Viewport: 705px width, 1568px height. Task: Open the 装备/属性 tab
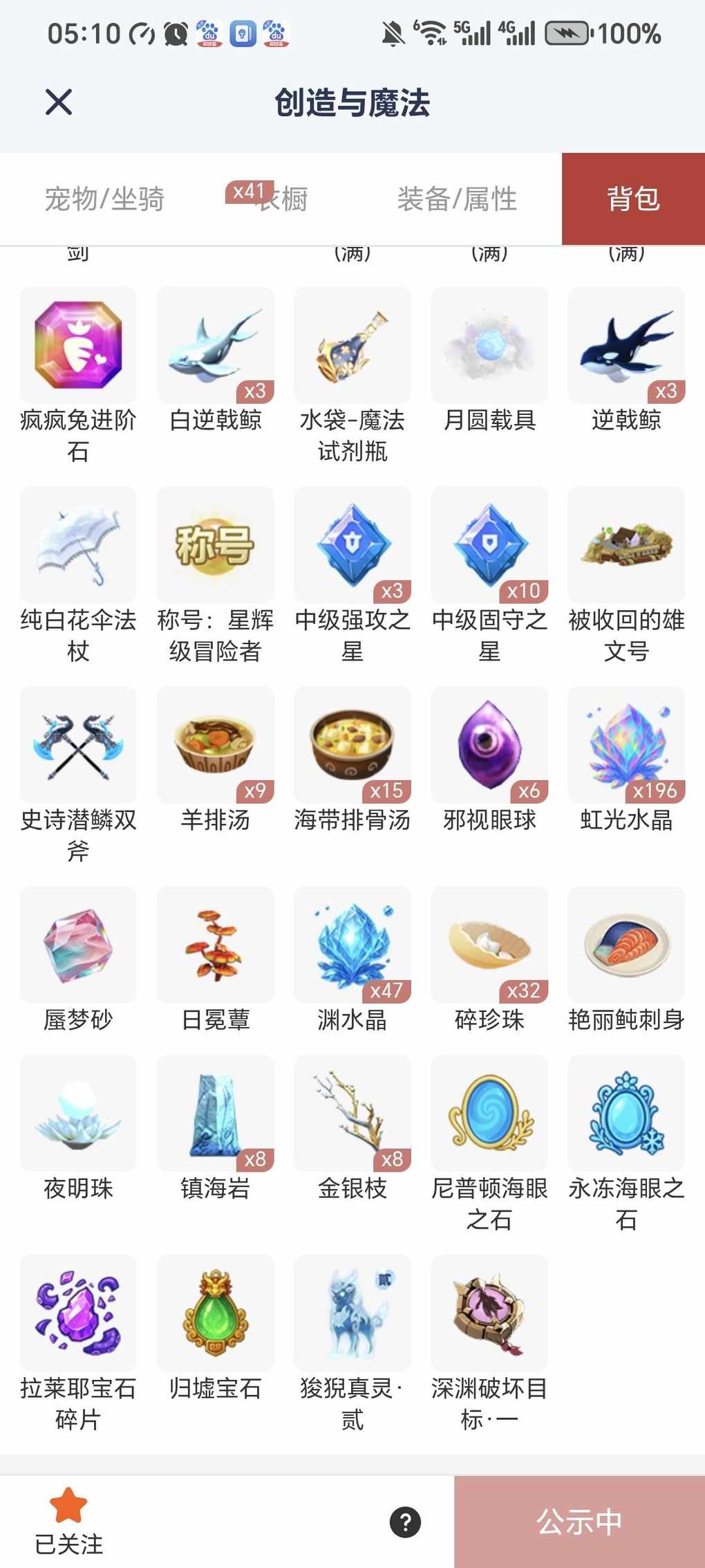pyautogui.click(x=457, y=199)
